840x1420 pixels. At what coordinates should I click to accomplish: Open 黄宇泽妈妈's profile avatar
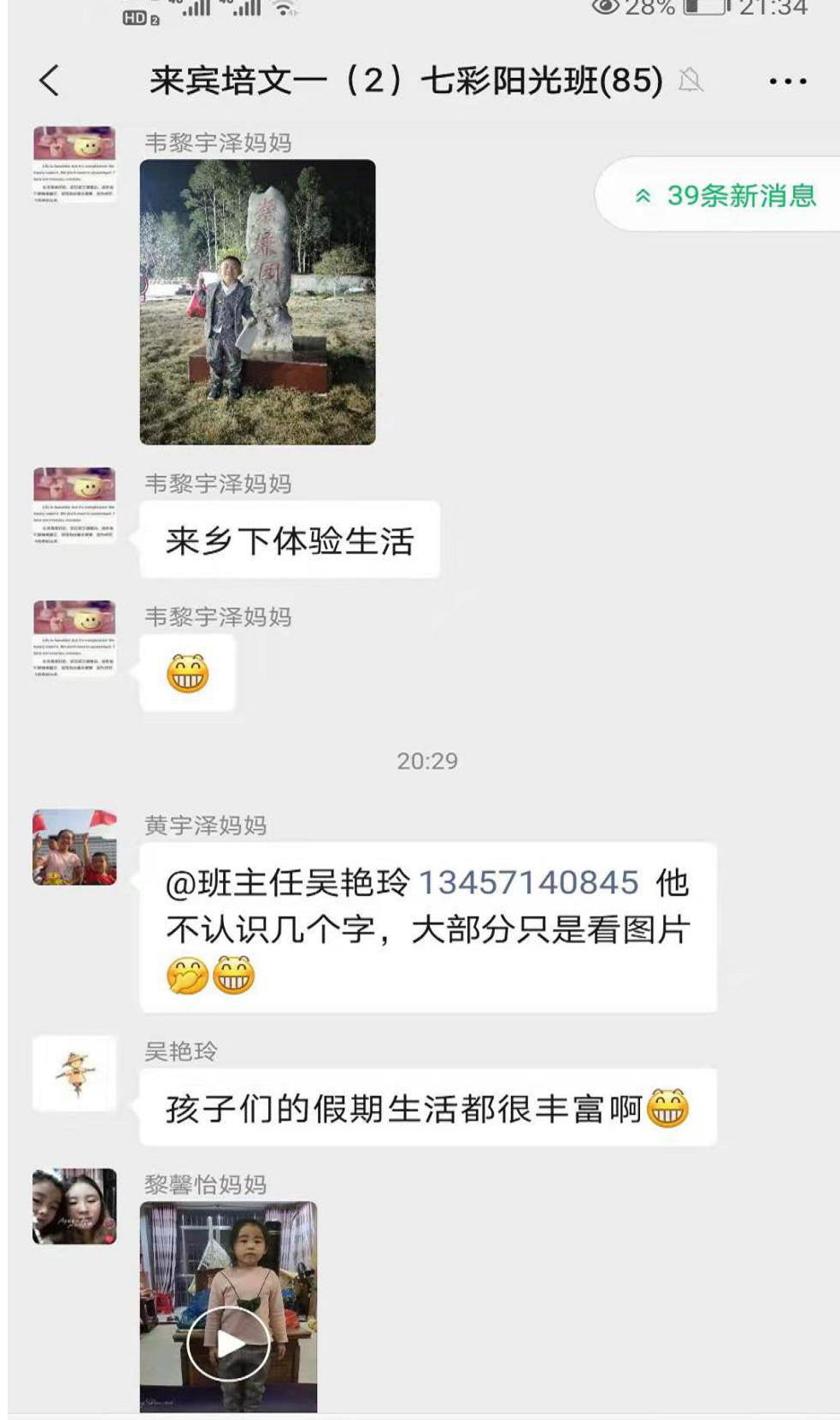74,847
